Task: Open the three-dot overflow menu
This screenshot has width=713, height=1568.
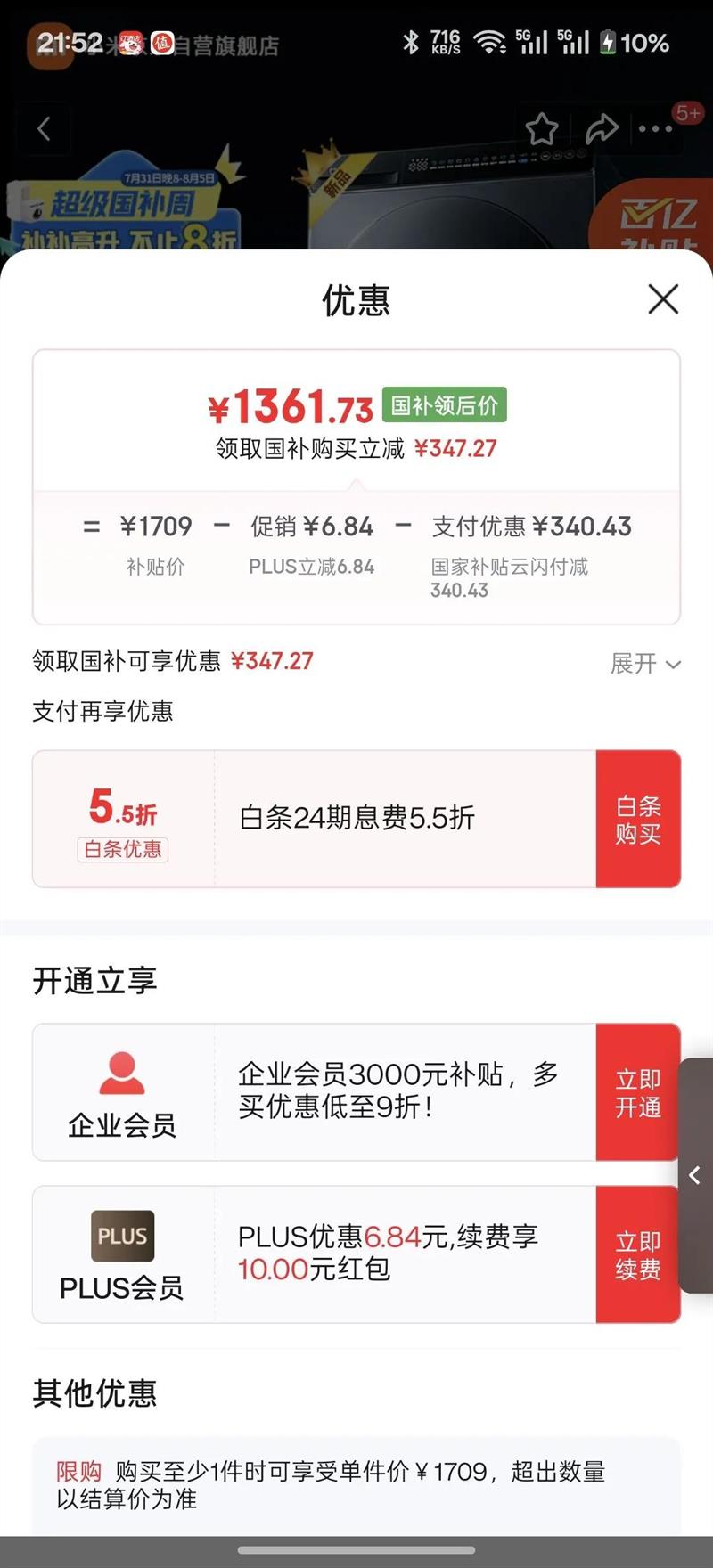Action: [x=656, y=130]
